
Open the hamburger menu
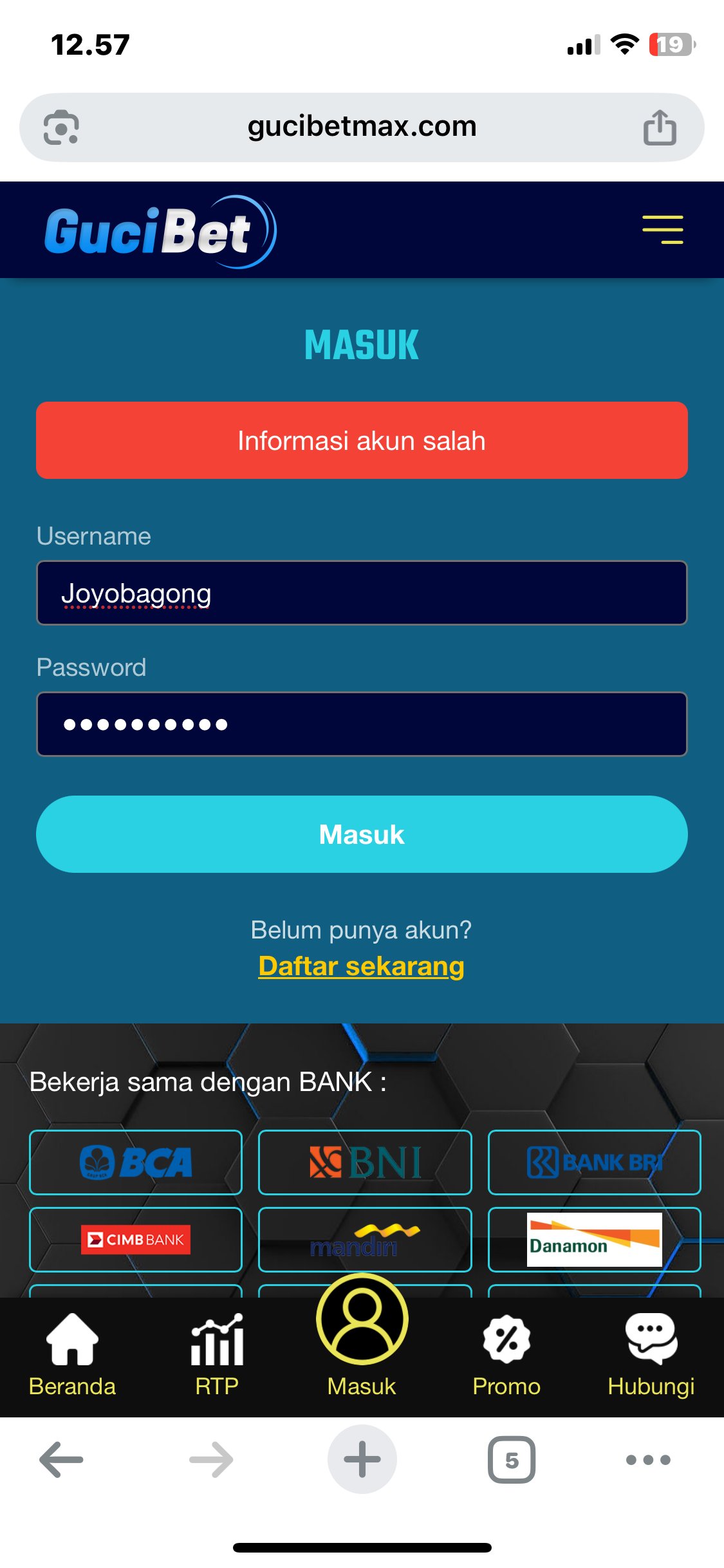[662, 230]
